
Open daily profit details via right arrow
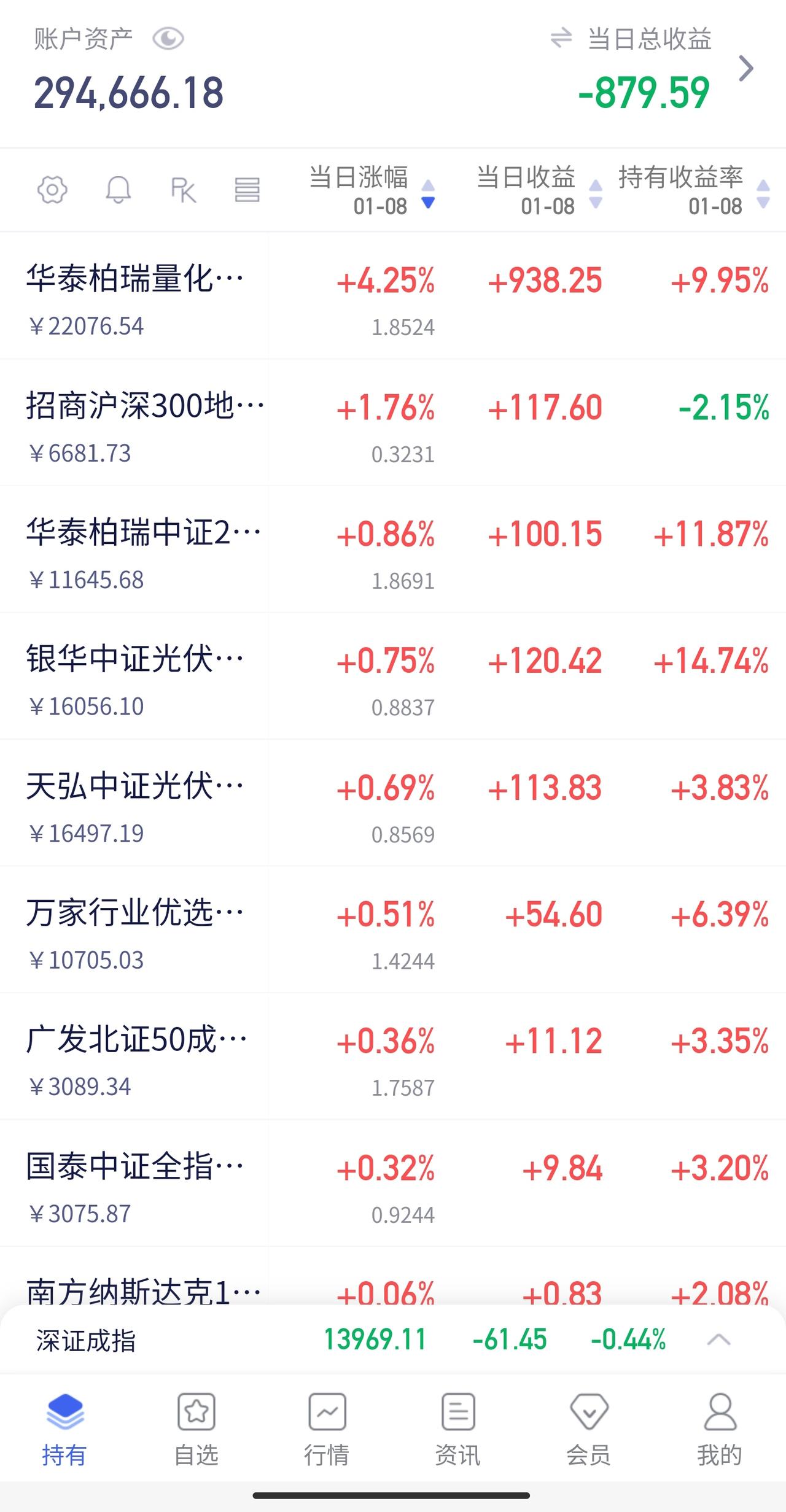(747, 69)
